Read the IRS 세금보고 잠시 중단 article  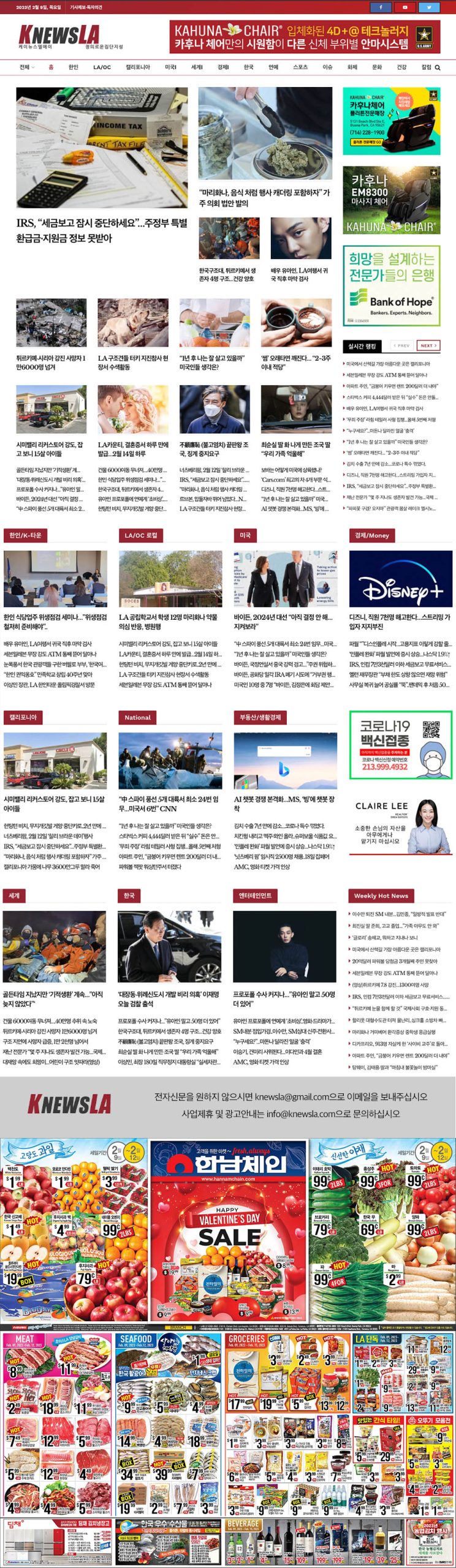tap(101, 230)
